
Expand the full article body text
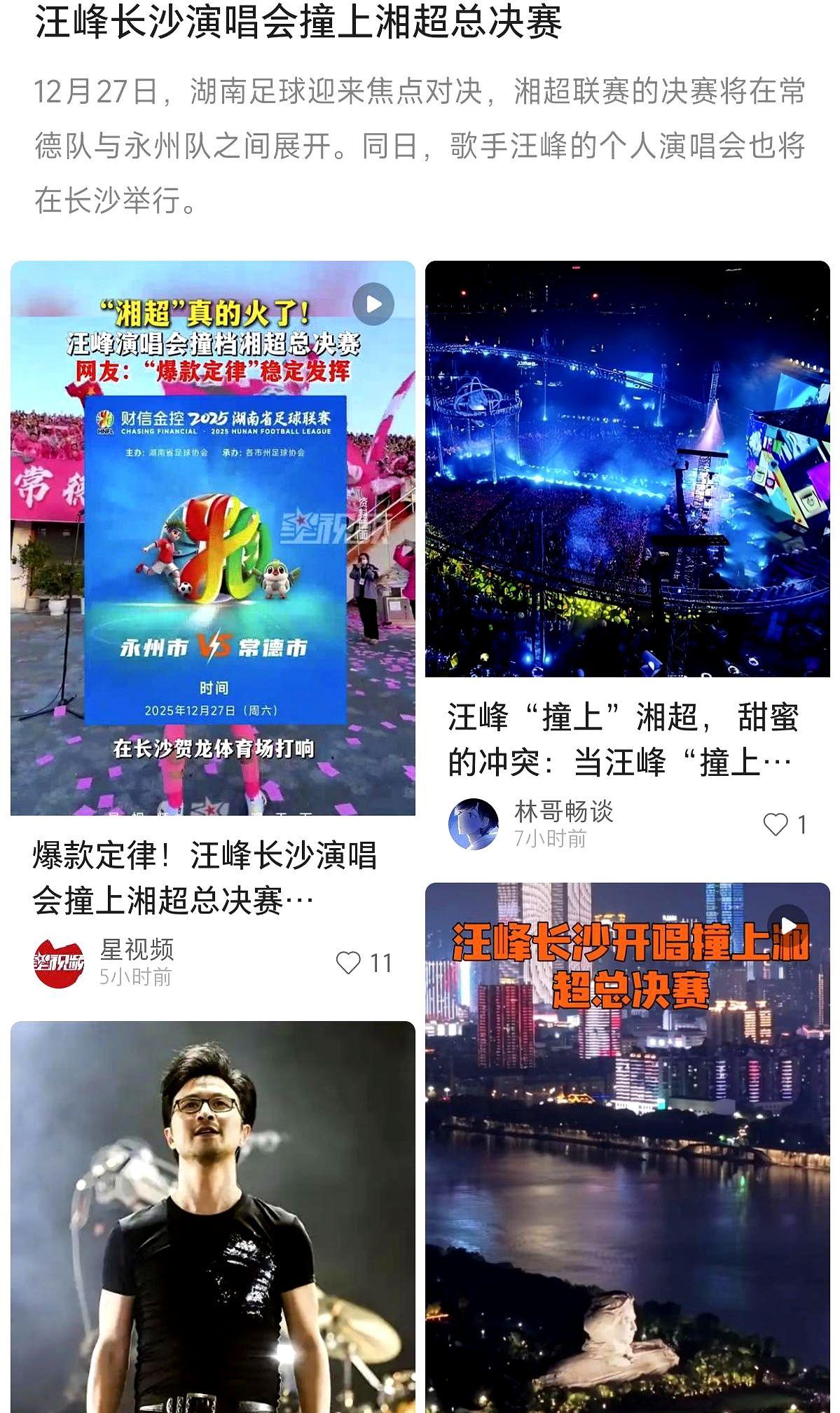click(x=420, y=144)
